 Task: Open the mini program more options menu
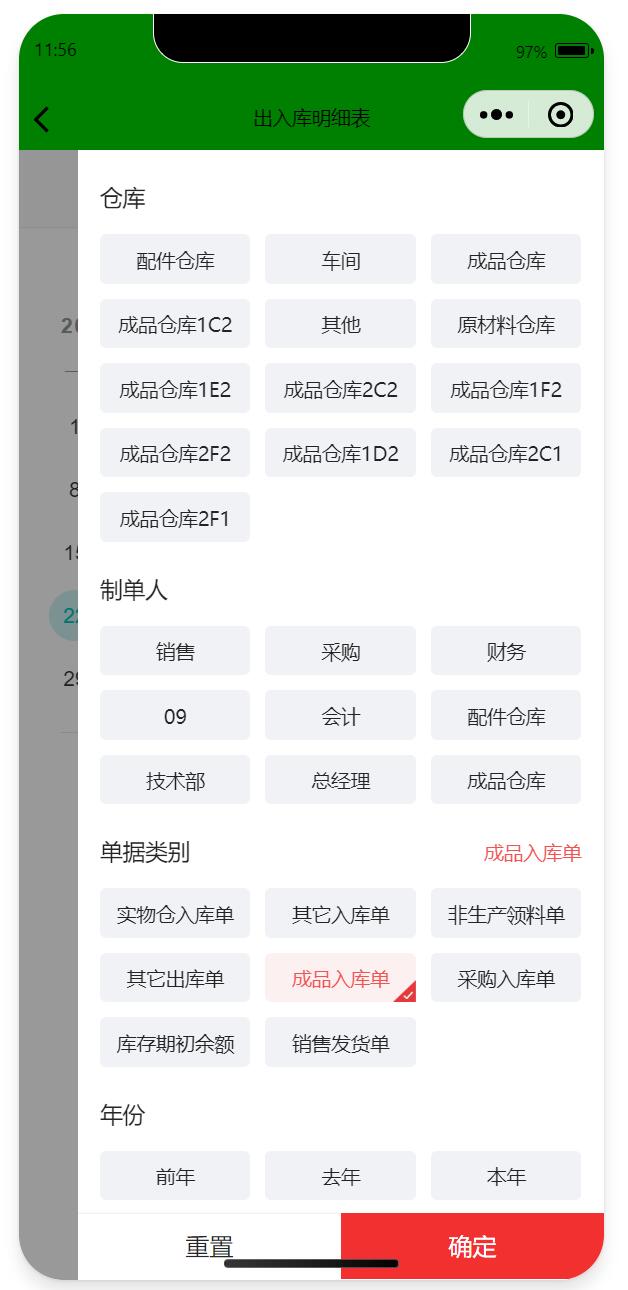(x=496, y=115)
